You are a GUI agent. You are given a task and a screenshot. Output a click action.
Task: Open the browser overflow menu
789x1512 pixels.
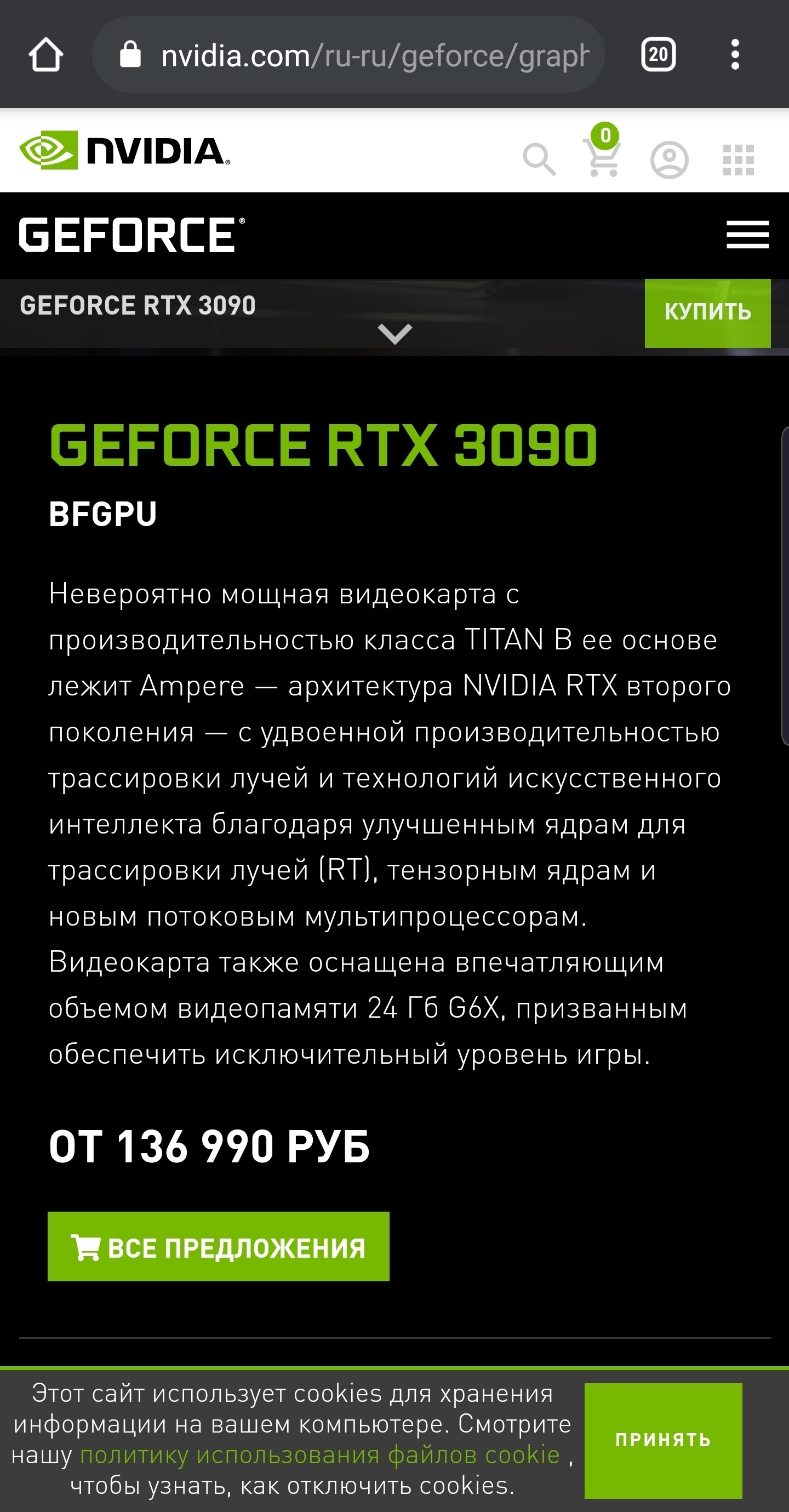pos(734,55)
